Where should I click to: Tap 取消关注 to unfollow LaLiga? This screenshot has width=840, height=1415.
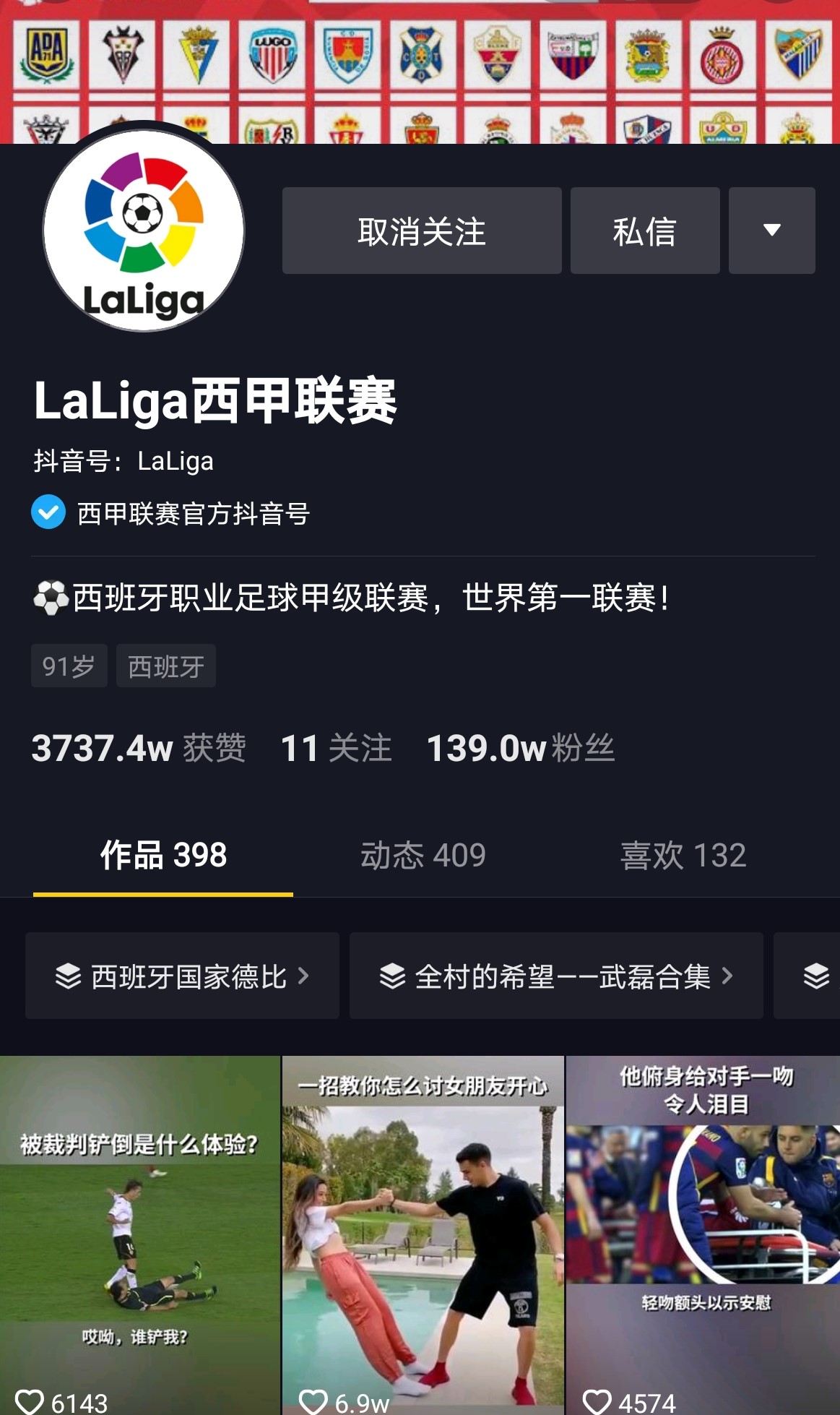[x=422, y=231]
